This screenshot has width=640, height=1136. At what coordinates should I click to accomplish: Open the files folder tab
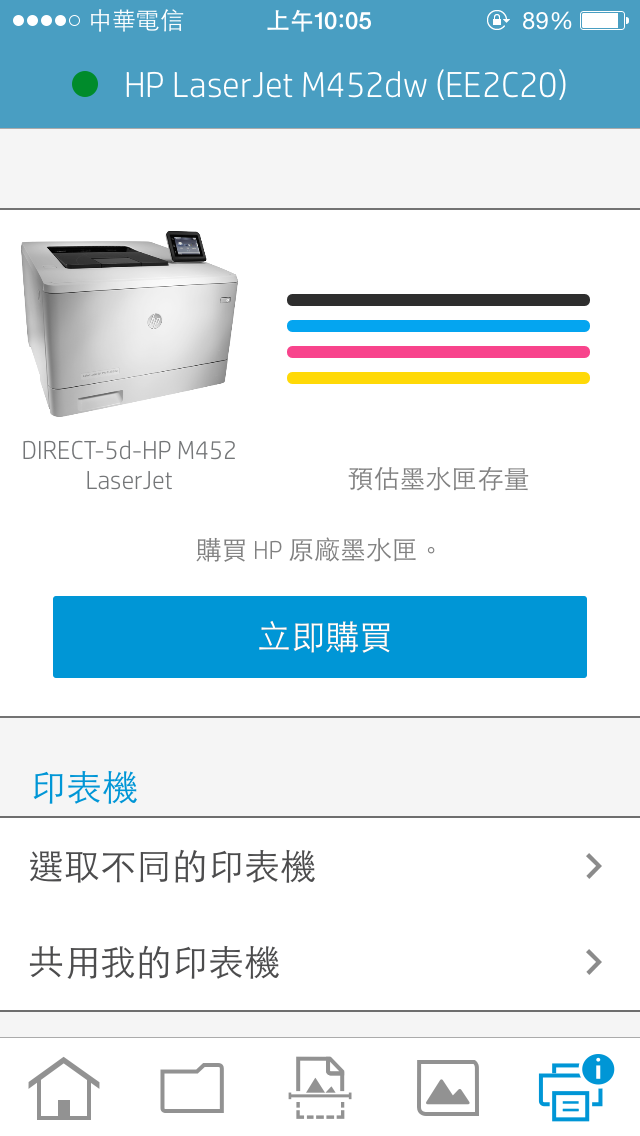coord(192,1088)
